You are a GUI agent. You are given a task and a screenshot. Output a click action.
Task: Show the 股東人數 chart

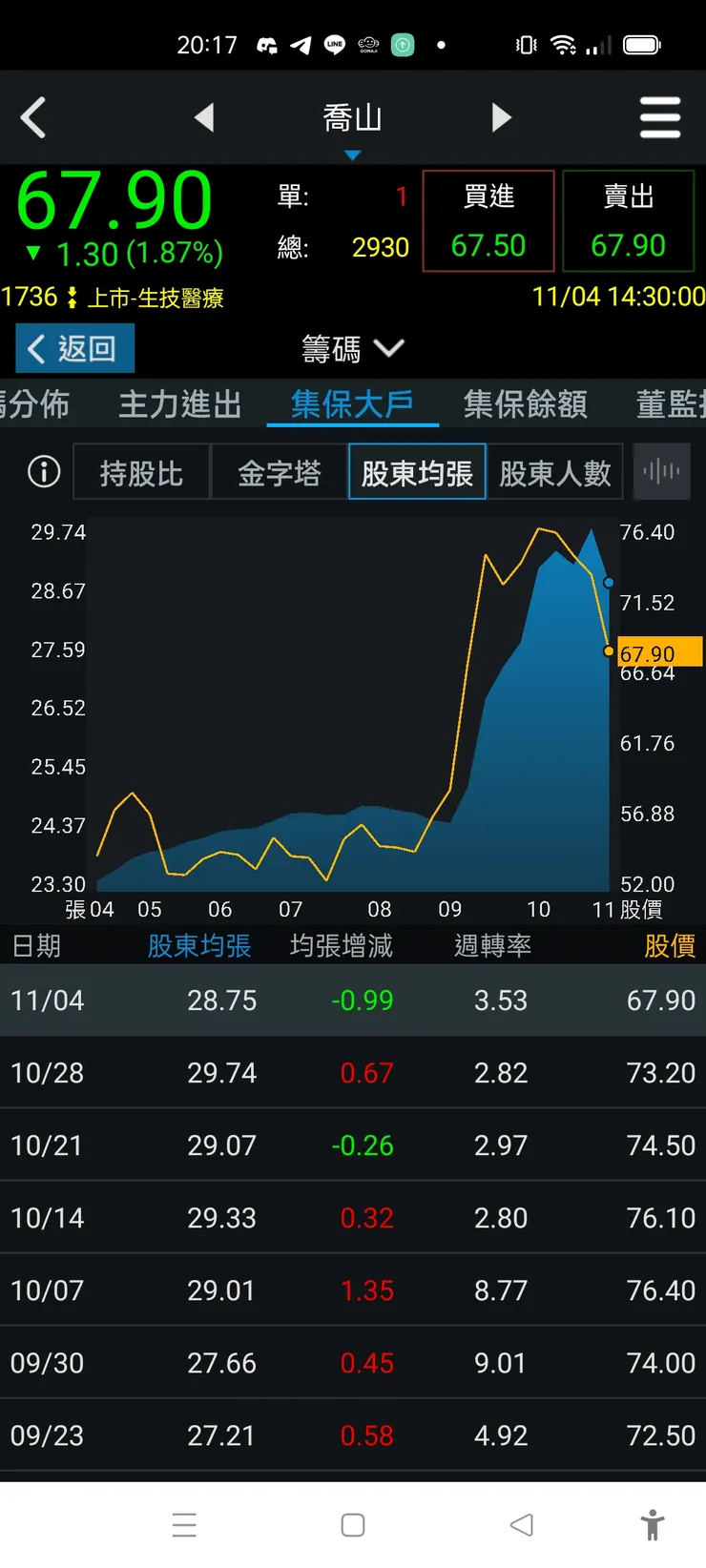point(555,471)
